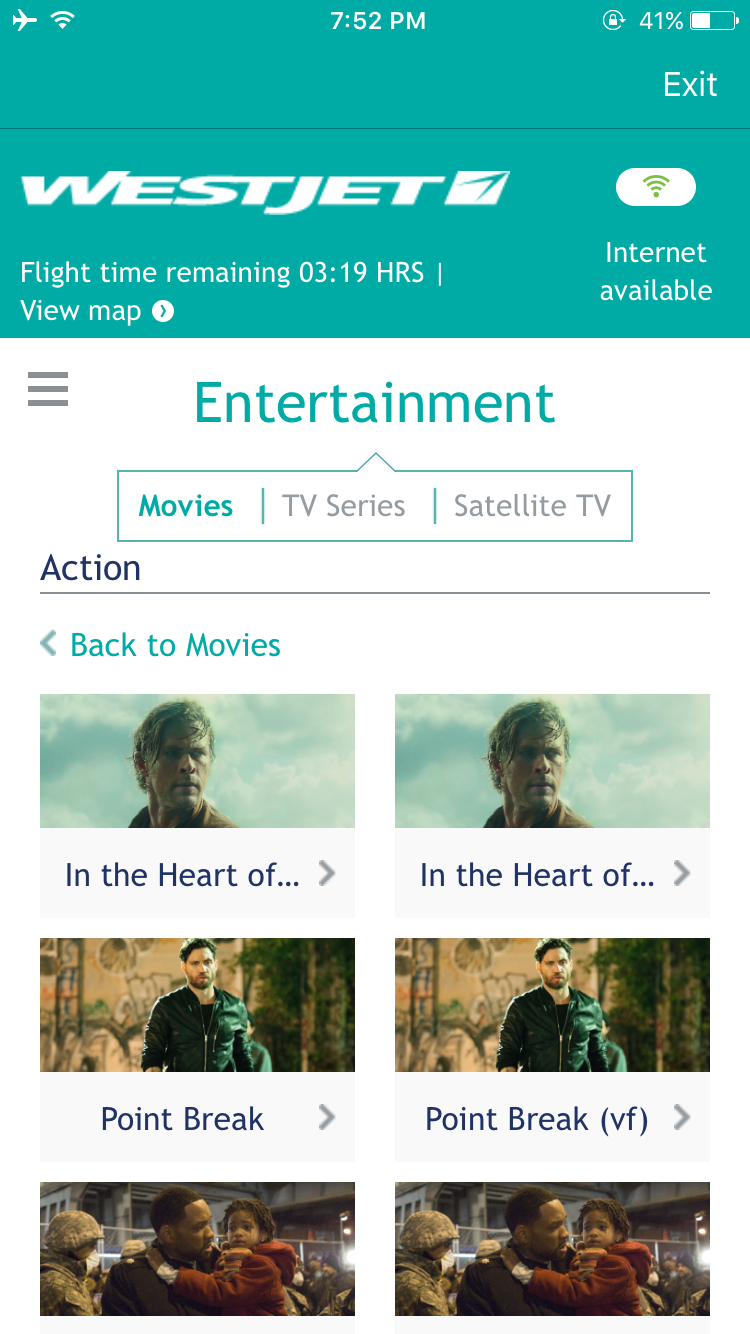The width and height of the screenshot is (750, 1334).
Task: Exit the entertainment portal
Action: pos(690,85)
